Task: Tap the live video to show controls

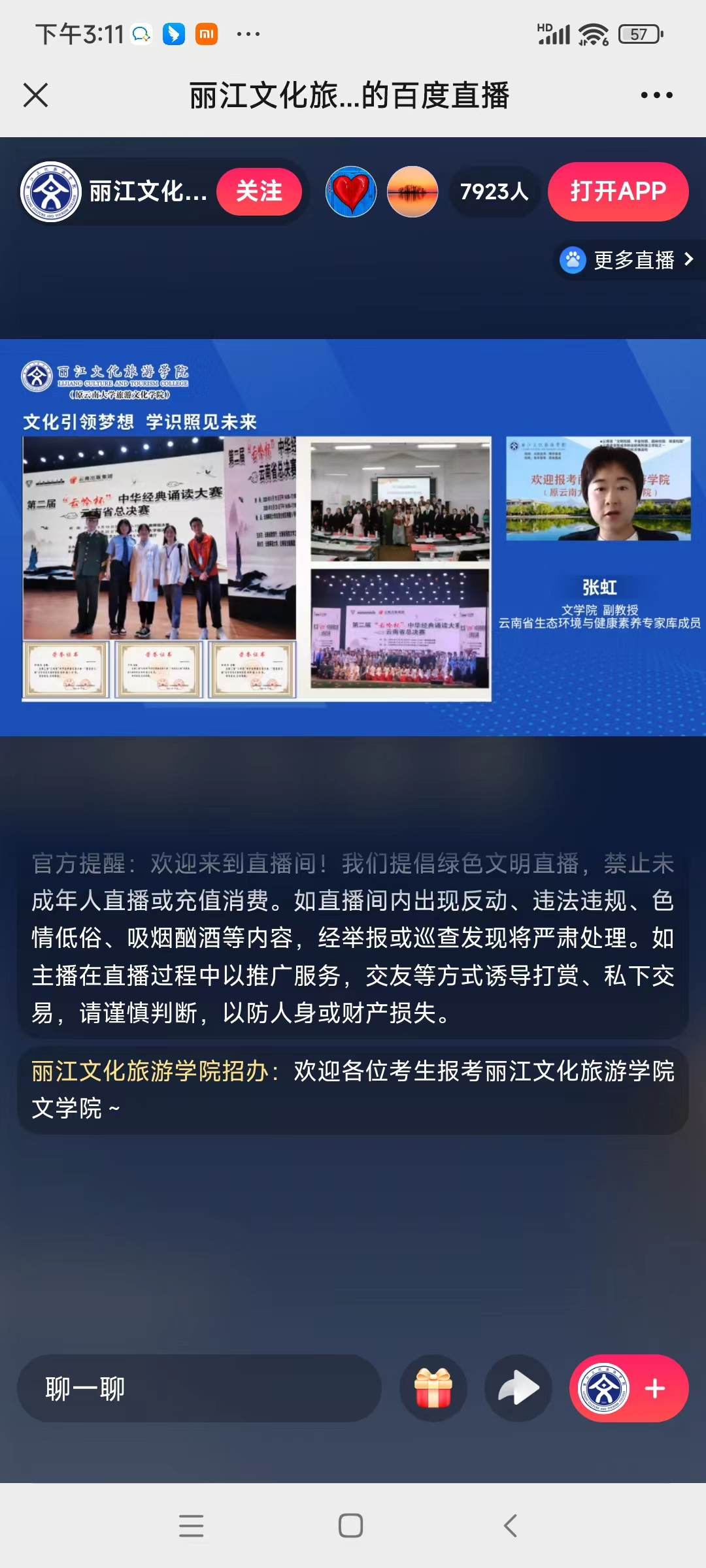Action: (353, 537)
